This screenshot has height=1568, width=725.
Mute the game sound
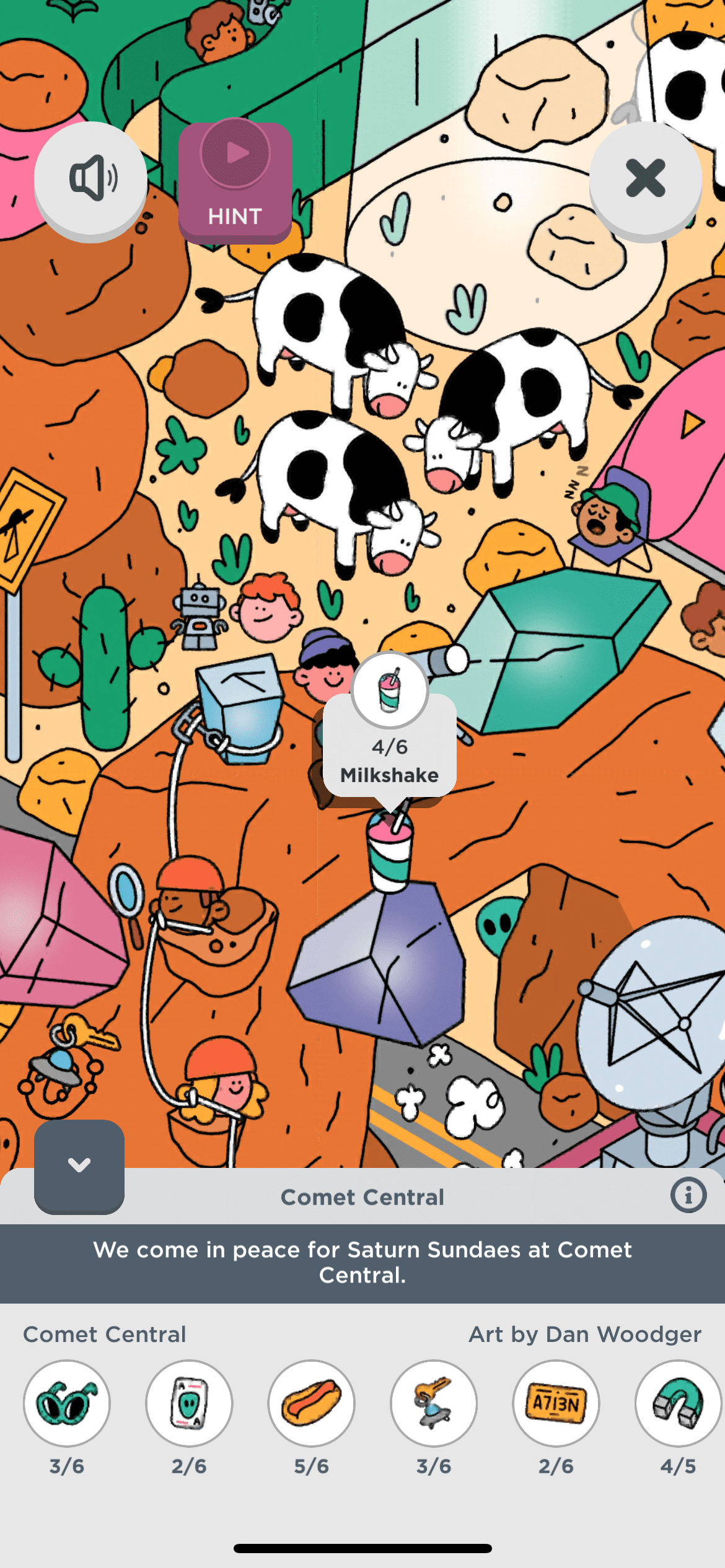tap(91, 179)
